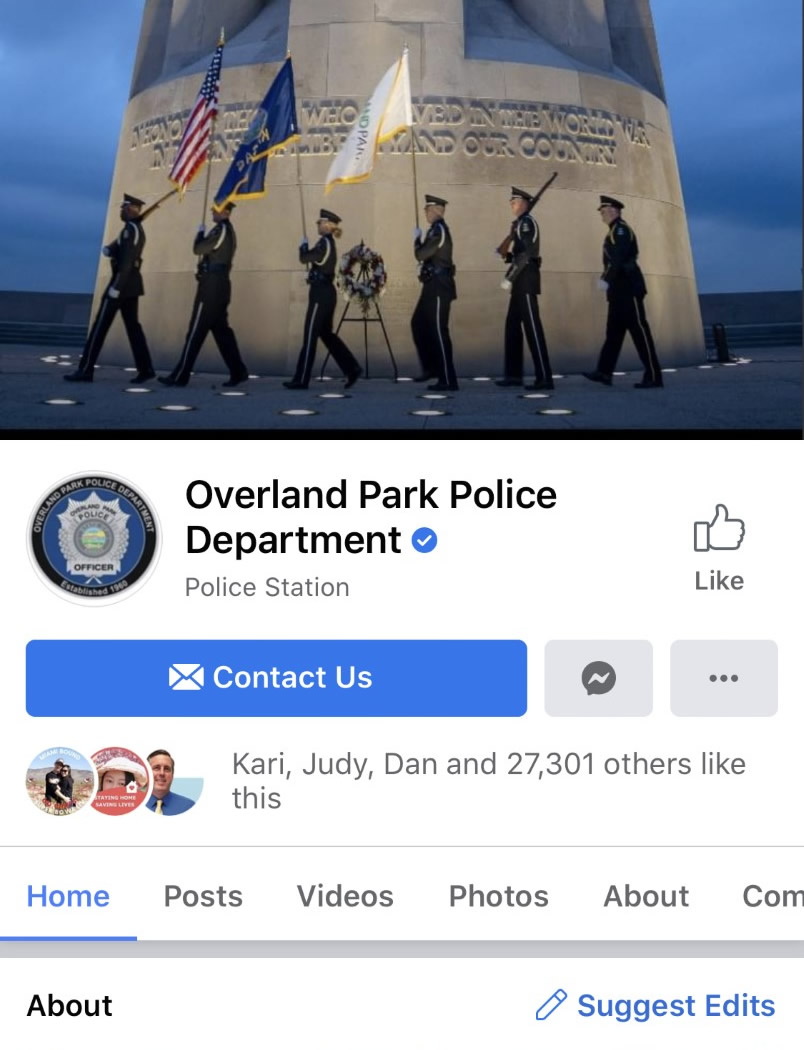This screenshot has height=1050, width=804.
Task: View the page's profile picture
Action: coord(94,539)
